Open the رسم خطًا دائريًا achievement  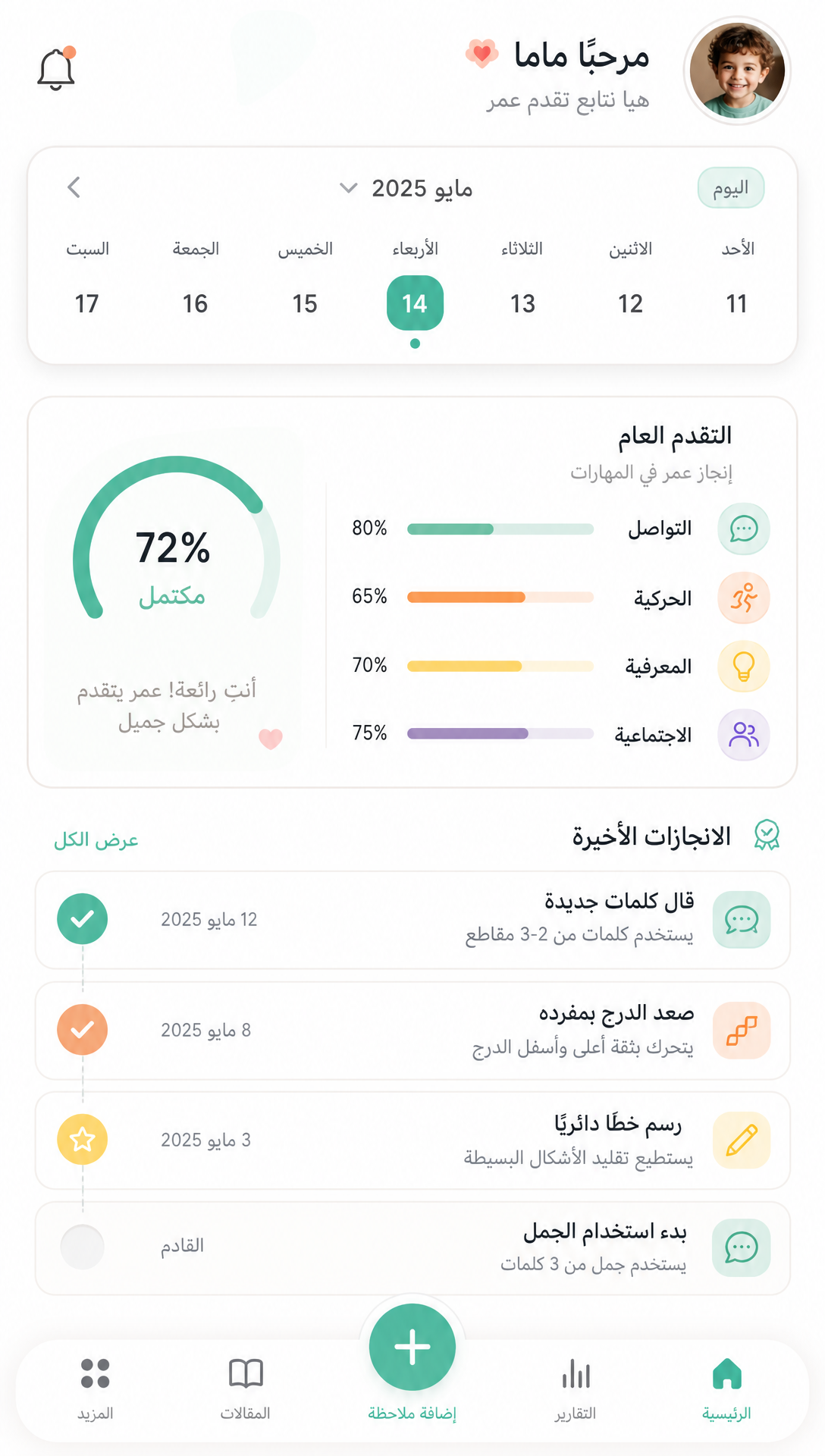point(412,1141)
